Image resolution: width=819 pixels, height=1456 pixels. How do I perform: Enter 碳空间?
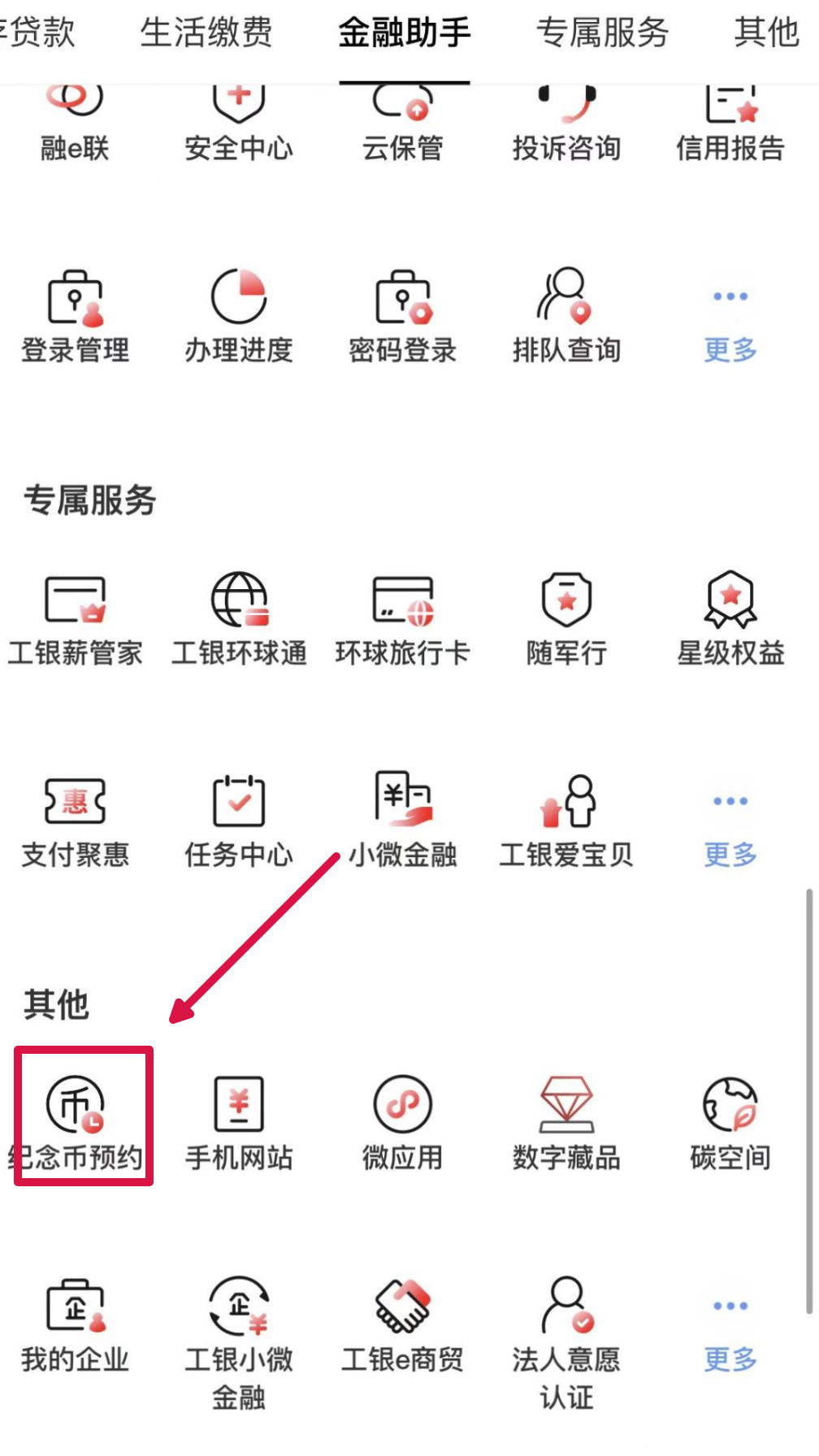730,1123
